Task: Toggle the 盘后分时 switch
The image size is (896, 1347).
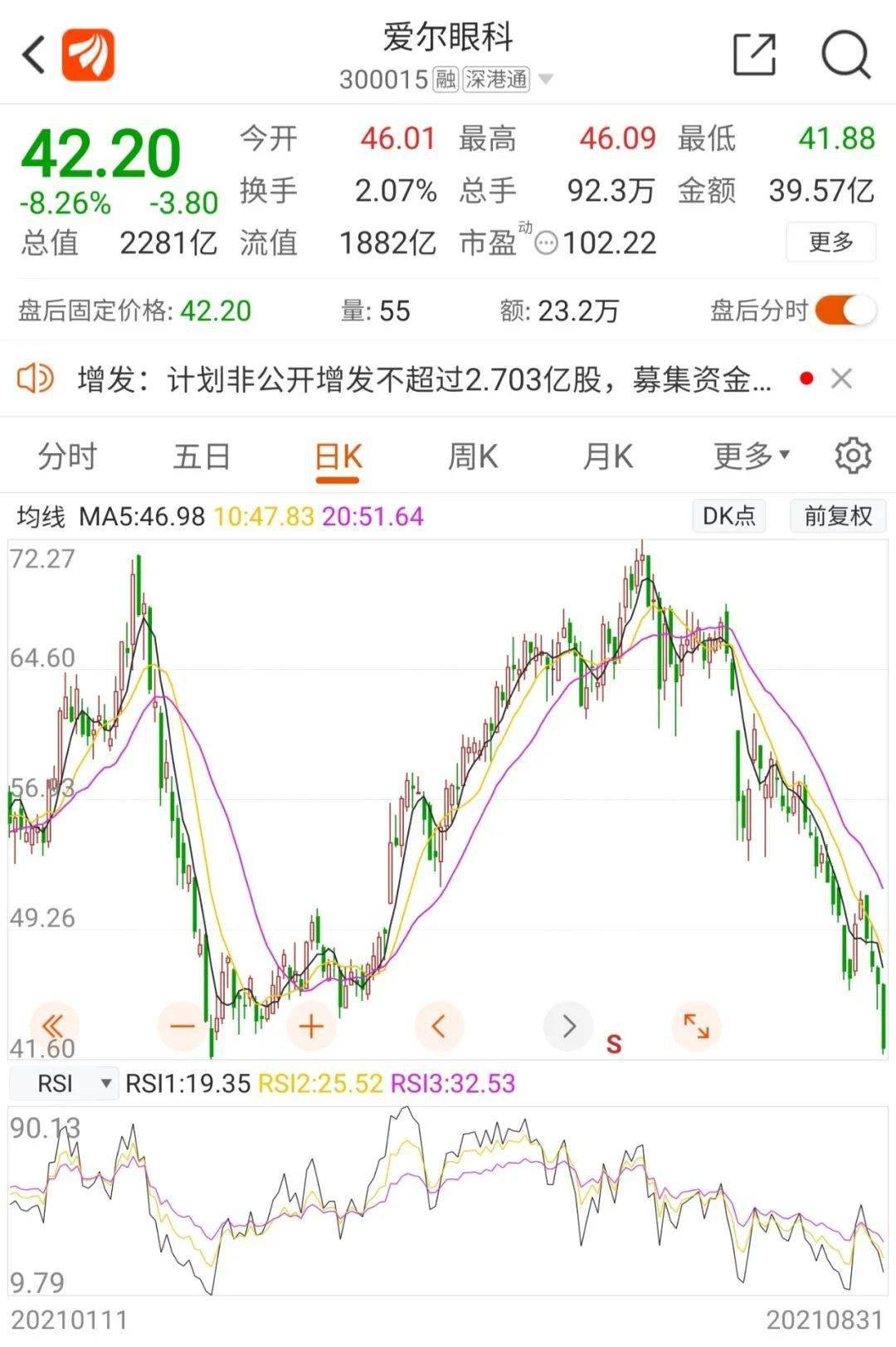Action: click(845, 311)
